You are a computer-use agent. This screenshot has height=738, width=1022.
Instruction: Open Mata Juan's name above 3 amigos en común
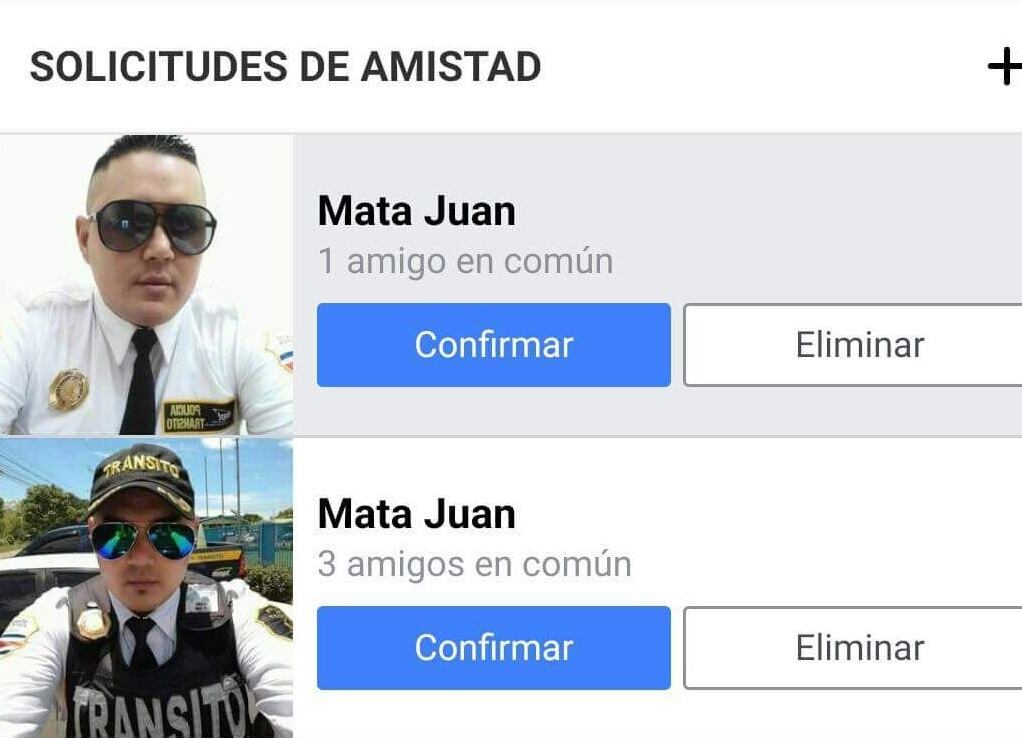pyautogui.click(x=416, y=515)
